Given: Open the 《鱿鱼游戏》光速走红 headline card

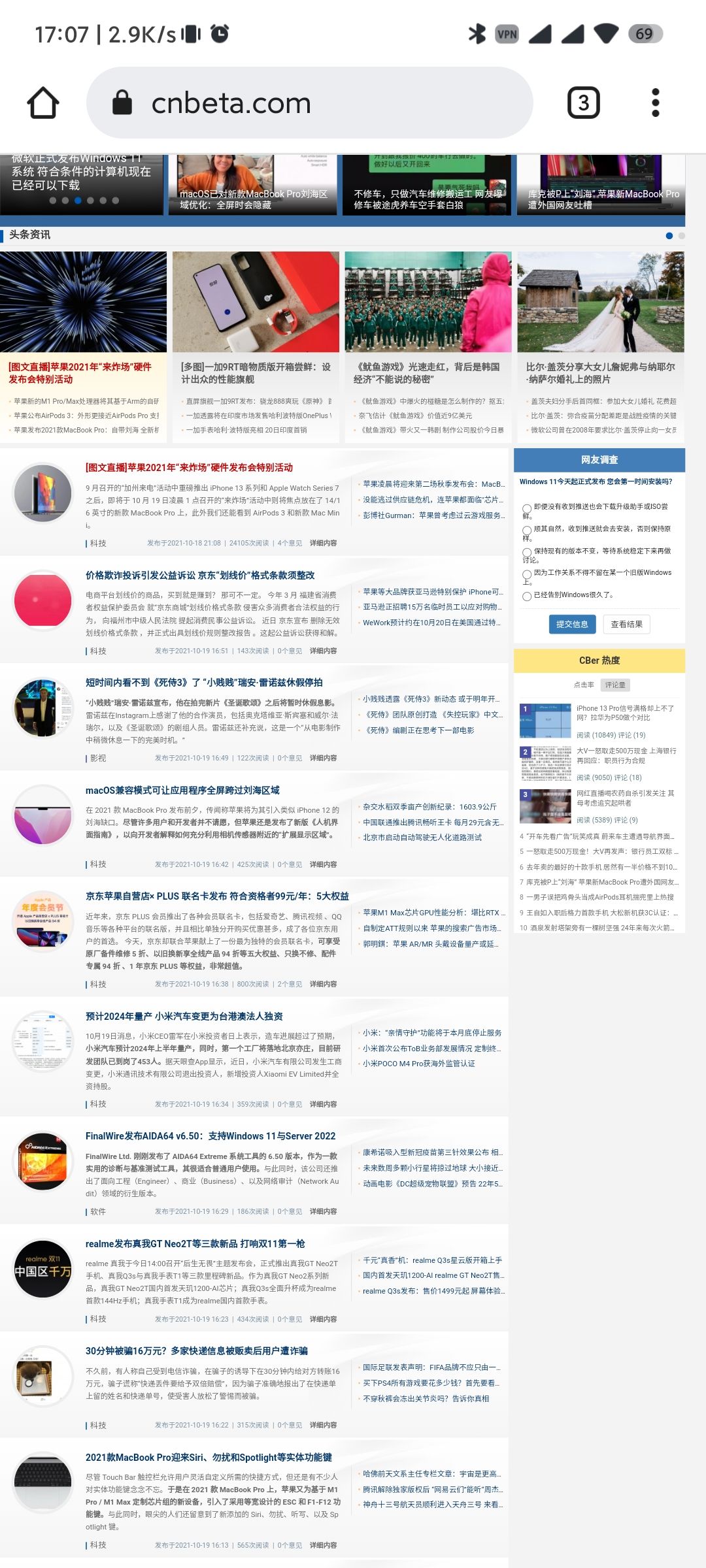Looking at the screenshot, I should pos(428,373).
